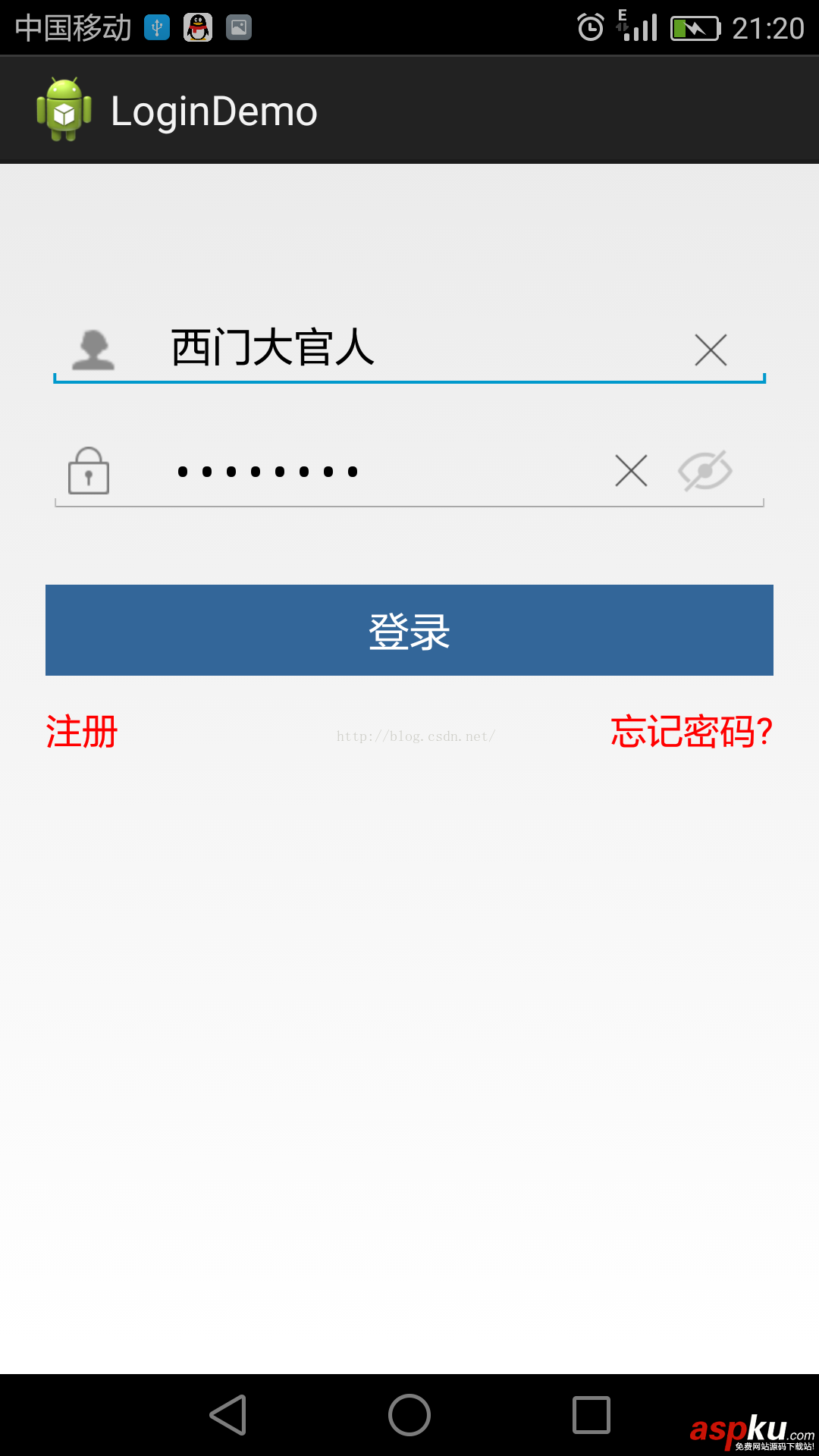Toggle password visibility eye icon
This screenshot has height=1456, width=819.
704,471
